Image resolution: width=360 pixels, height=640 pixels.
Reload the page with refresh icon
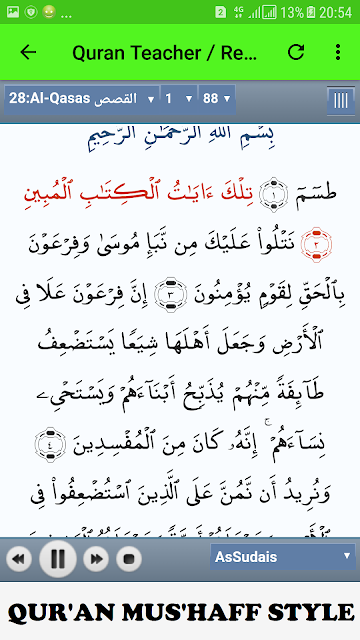pos(296,52)
